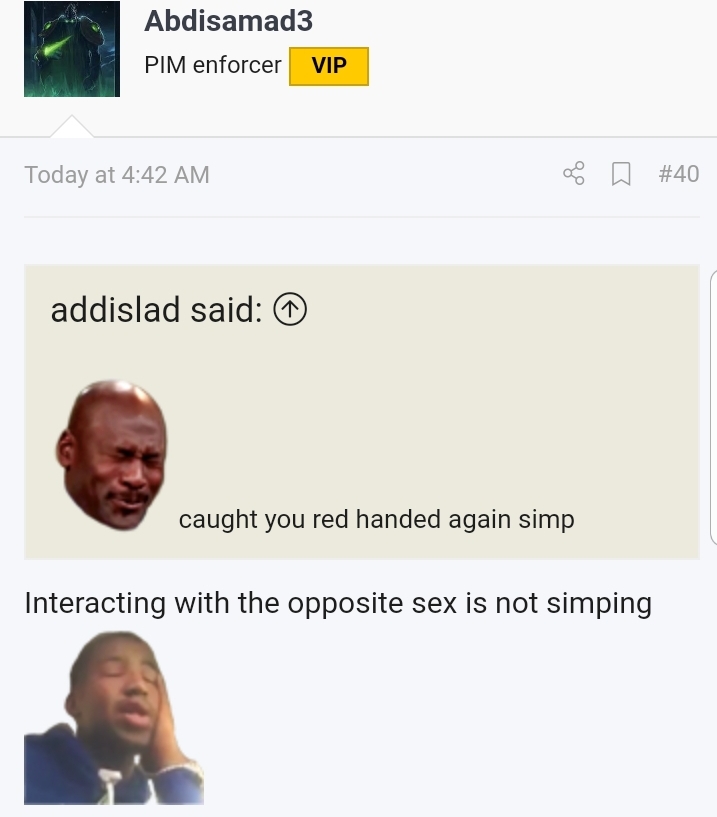Jump to addislad's quoted post
Screen dimensions: 717x817
click(289, 310)
